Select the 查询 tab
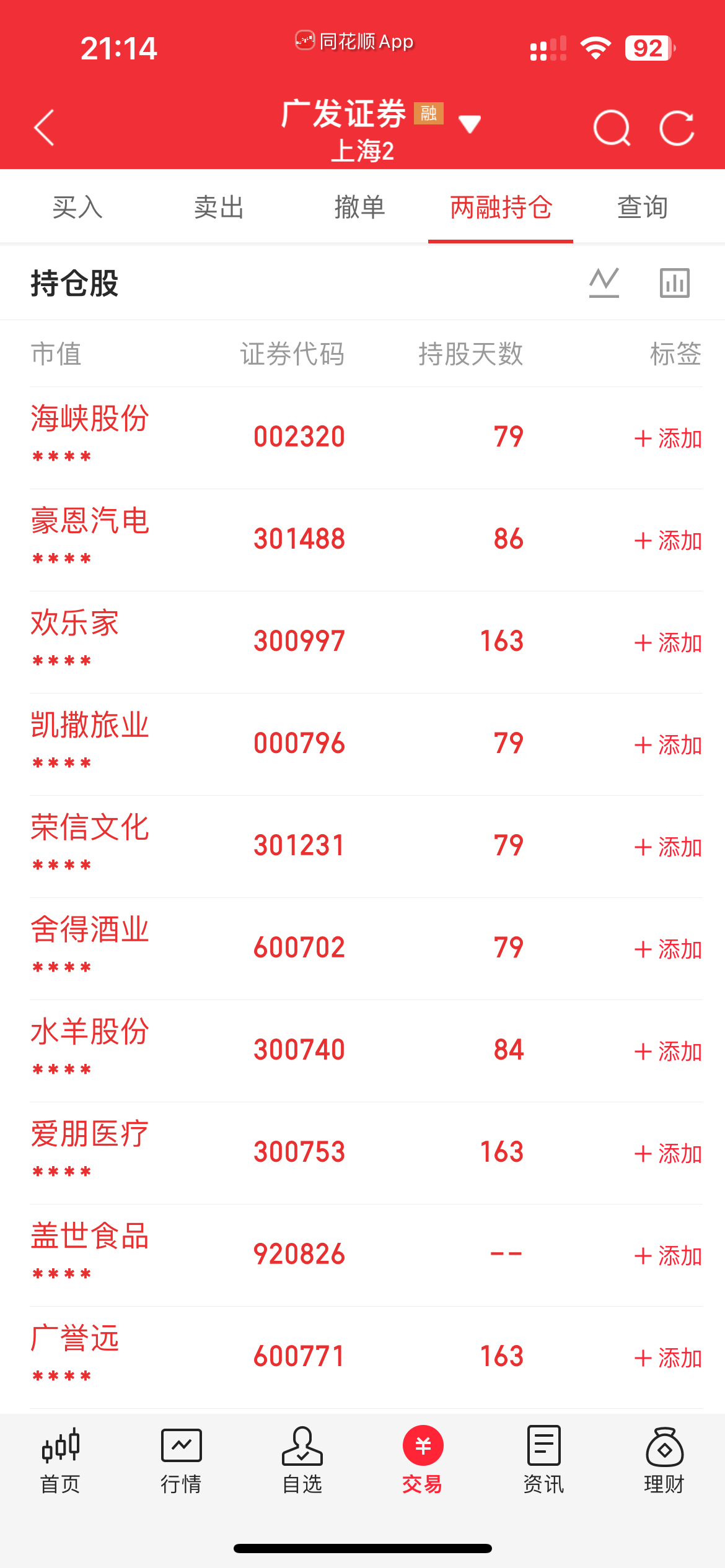 point(643,207)
